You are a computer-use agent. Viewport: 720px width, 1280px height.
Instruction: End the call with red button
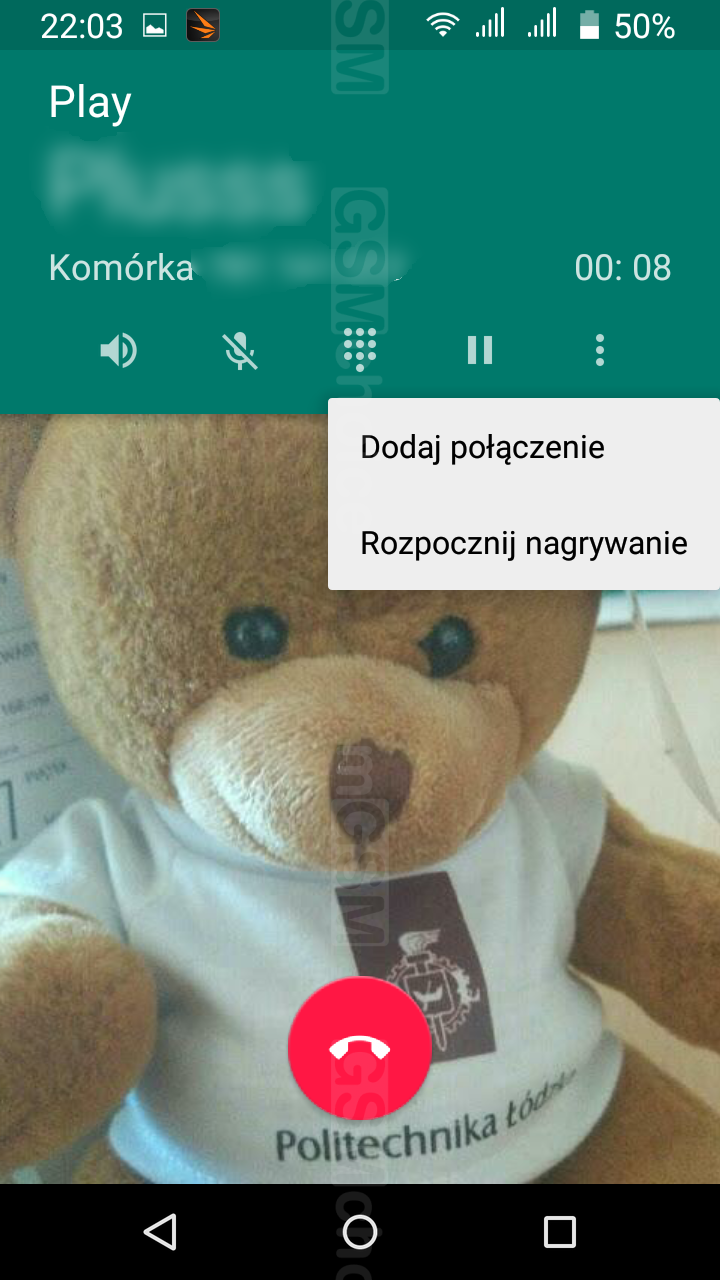(x=360, y=1048)
